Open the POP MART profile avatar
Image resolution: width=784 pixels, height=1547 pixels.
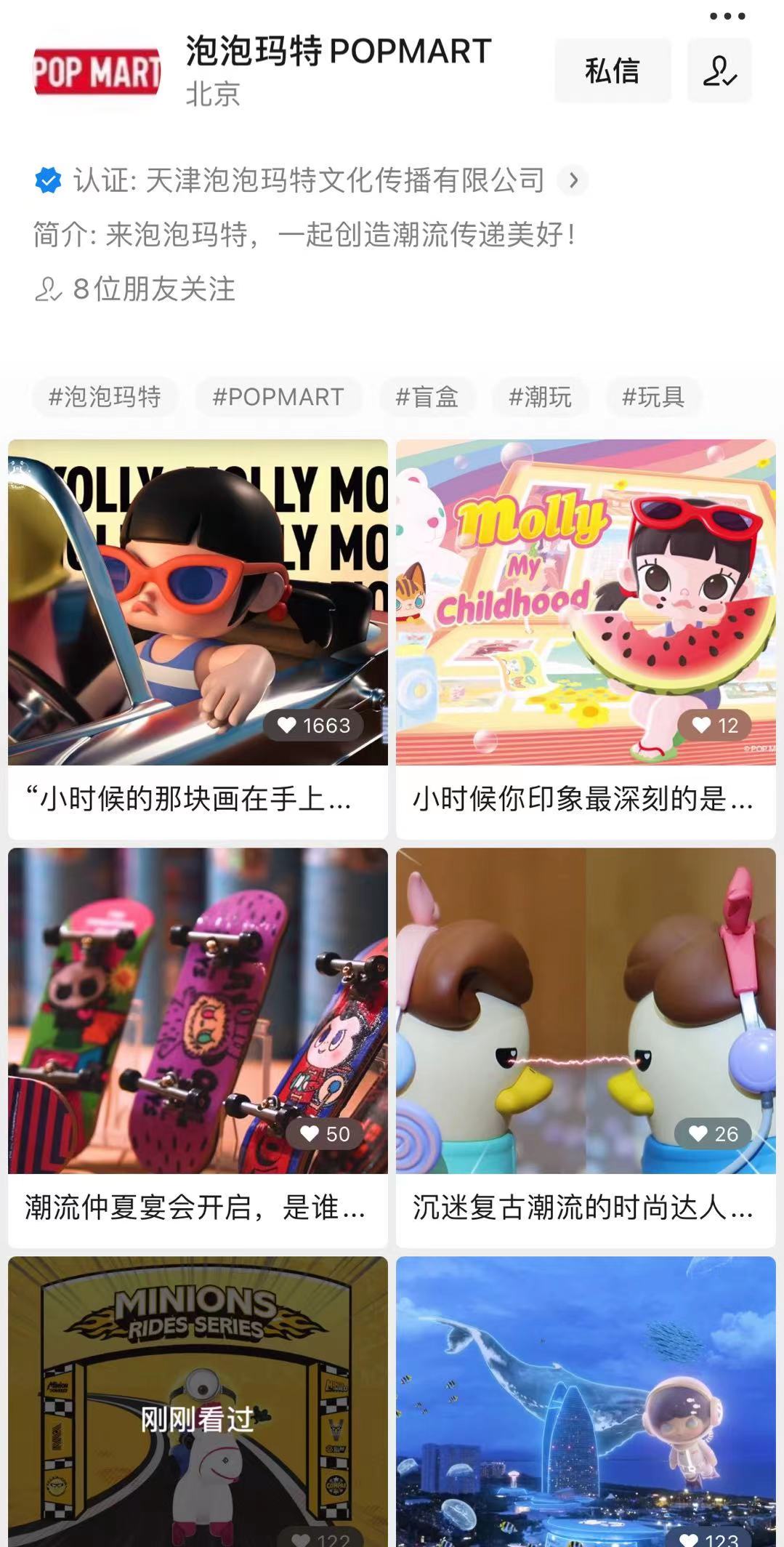tap(97, 72)
